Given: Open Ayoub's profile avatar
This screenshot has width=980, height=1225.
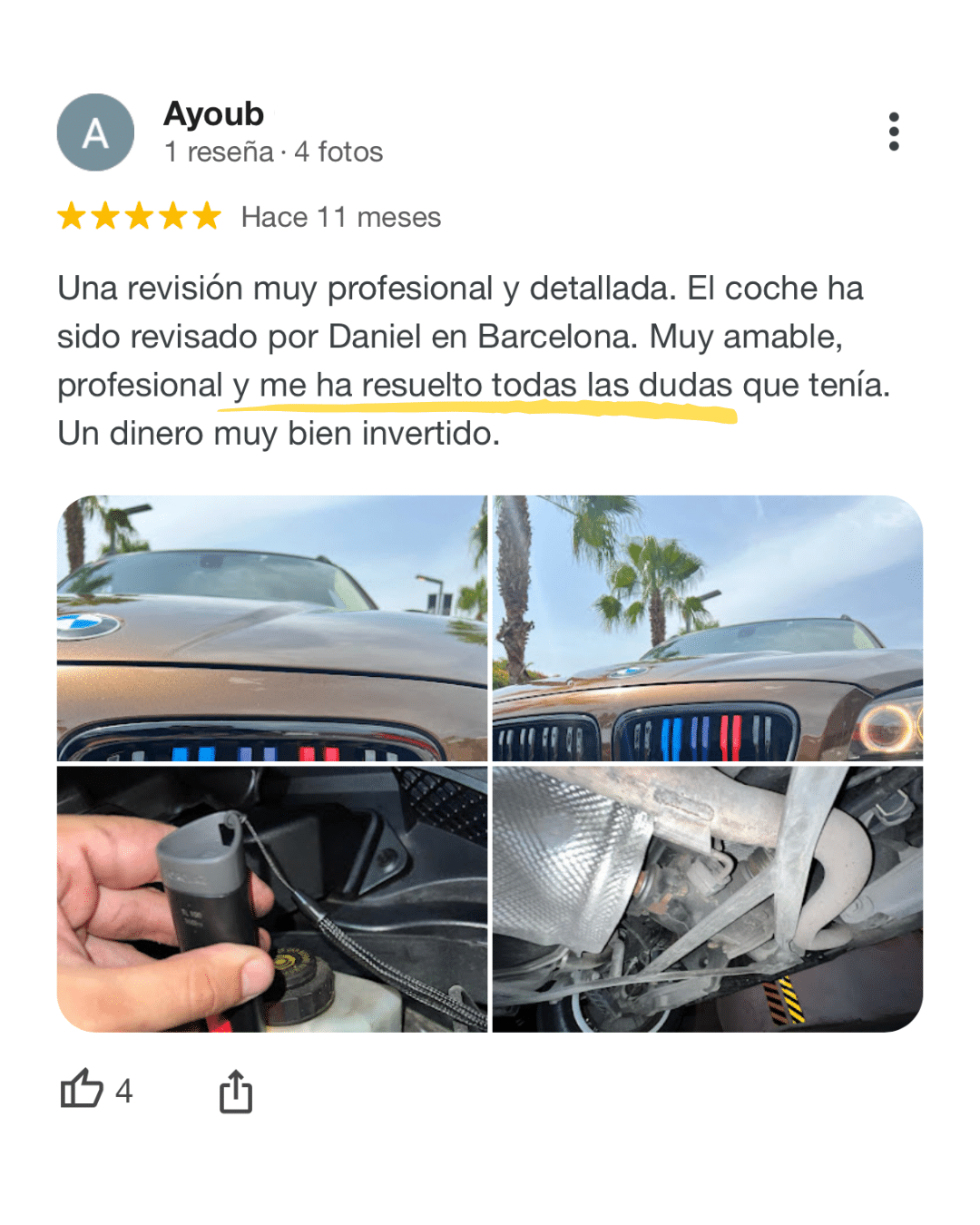Looking at the screenshot, I should [95, 132].
